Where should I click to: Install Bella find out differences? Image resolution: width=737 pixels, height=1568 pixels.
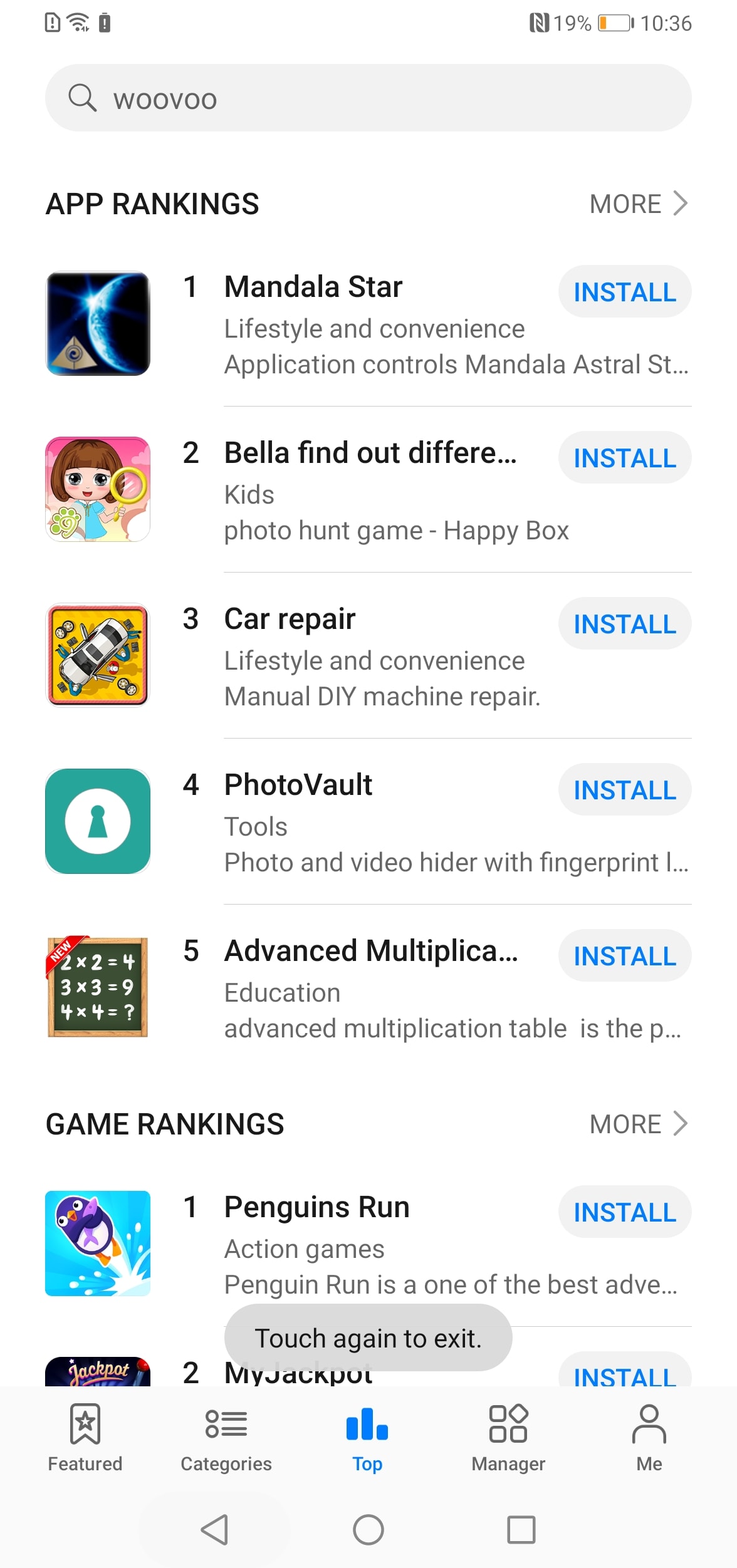click(x=624, y=458)
